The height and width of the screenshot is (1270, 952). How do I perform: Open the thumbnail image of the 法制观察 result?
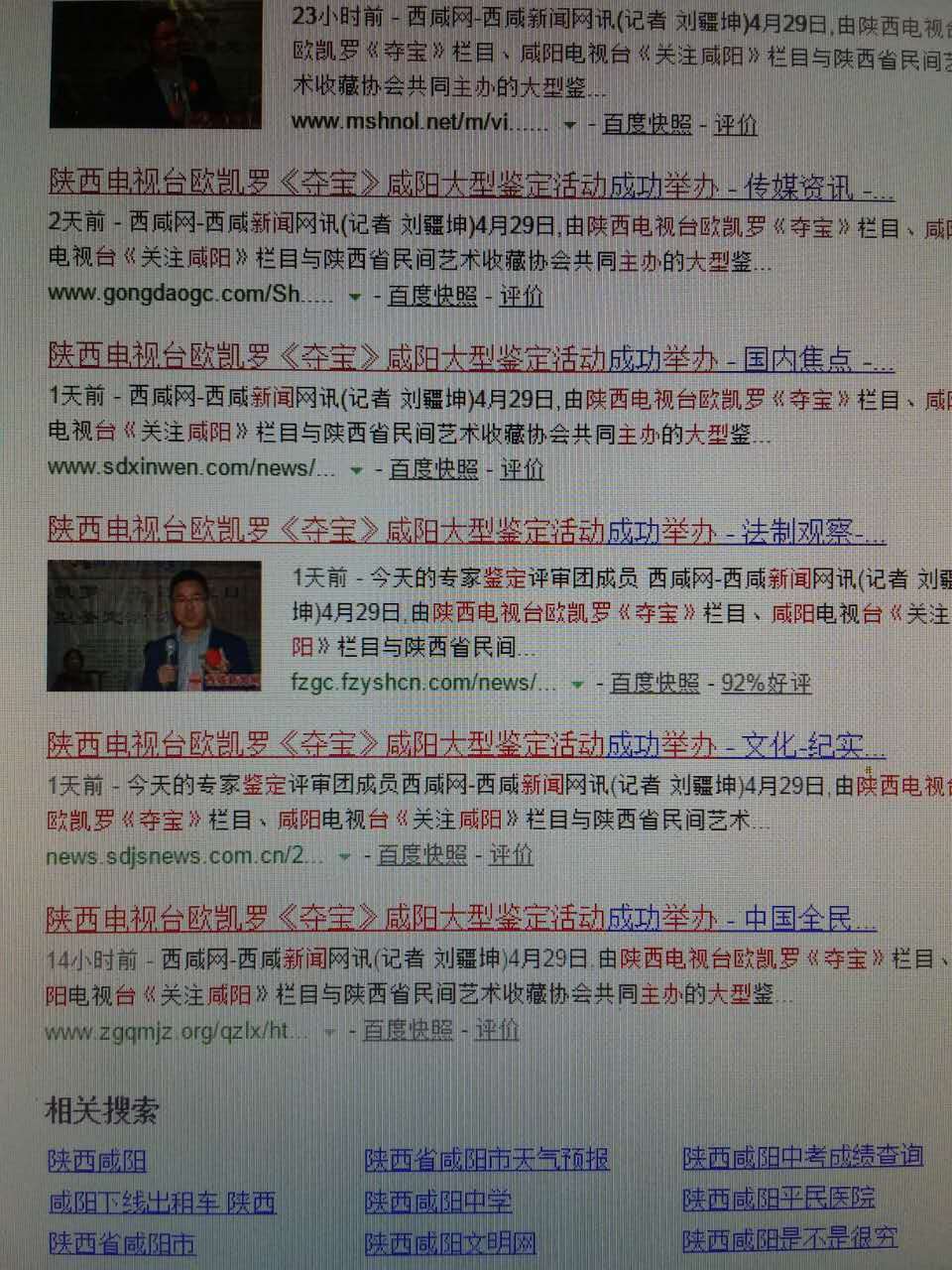coord(155,626)
